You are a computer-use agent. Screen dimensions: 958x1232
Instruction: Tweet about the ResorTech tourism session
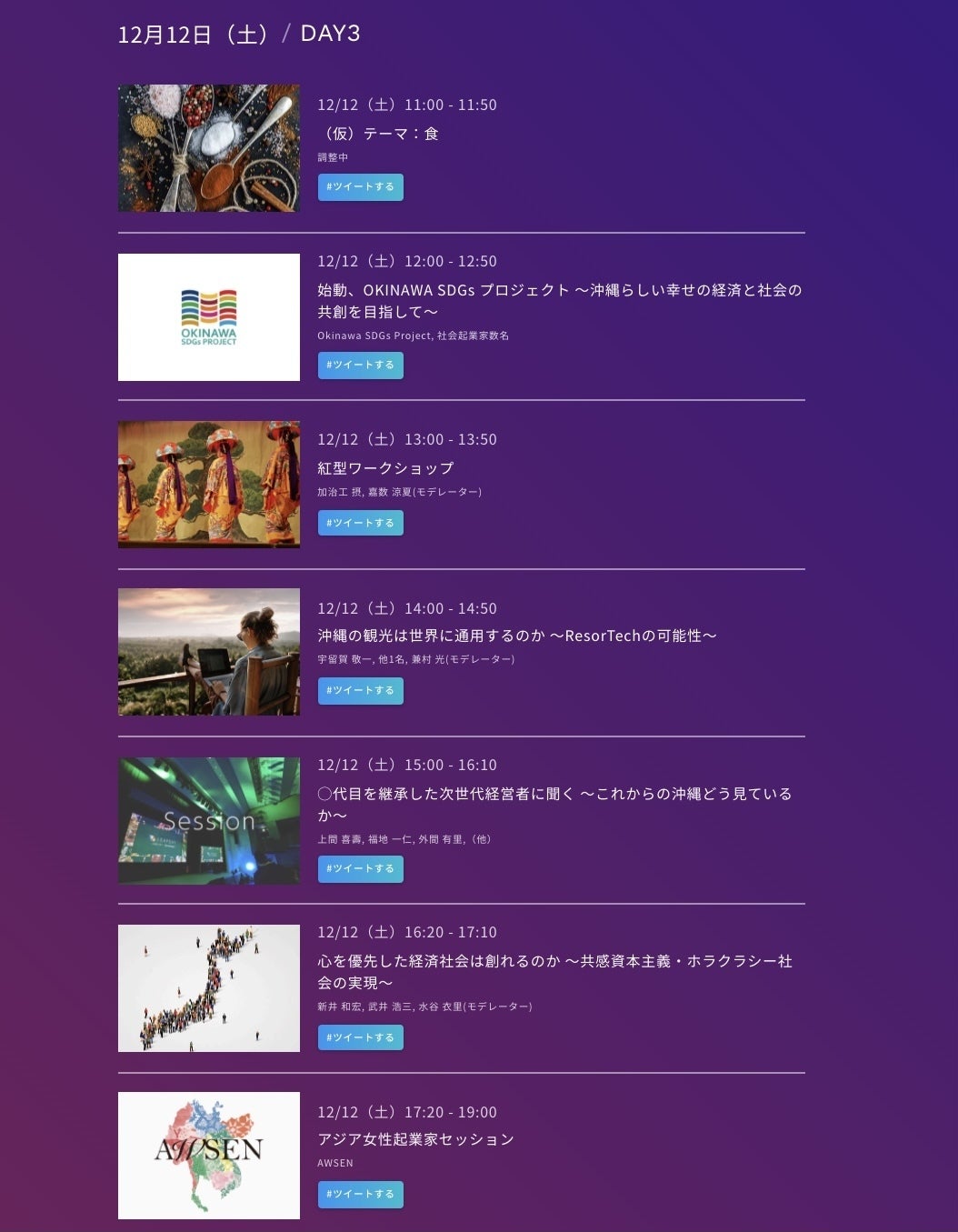tap(360, 690)
